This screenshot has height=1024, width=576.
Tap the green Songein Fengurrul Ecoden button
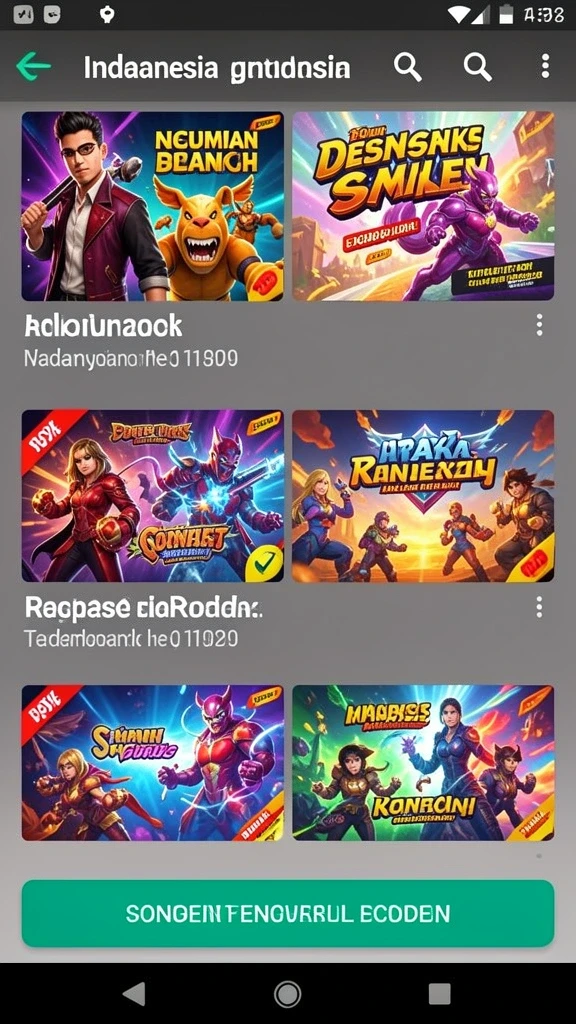[288, 914]
